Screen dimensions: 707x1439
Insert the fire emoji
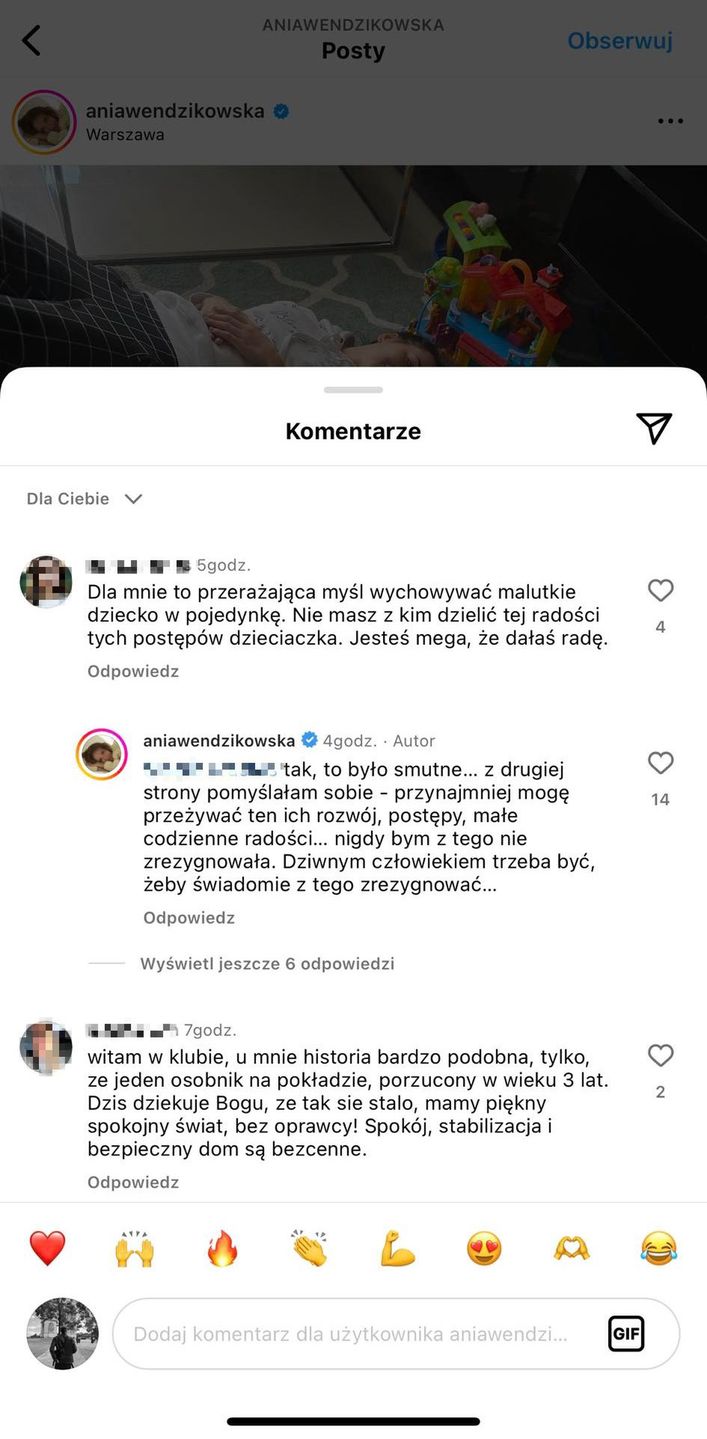point(222,1248)
